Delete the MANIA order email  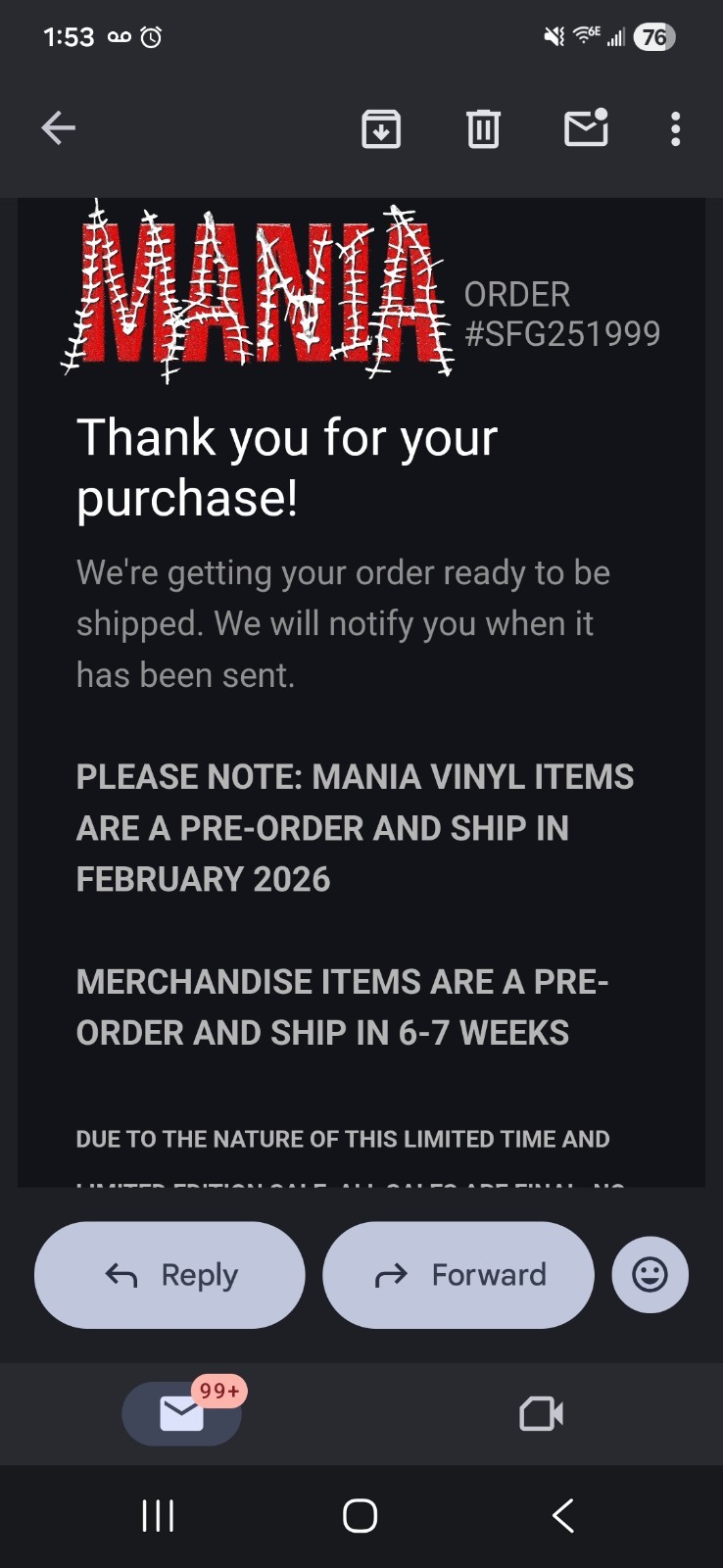pyautogui.click(x=481, y=127)
